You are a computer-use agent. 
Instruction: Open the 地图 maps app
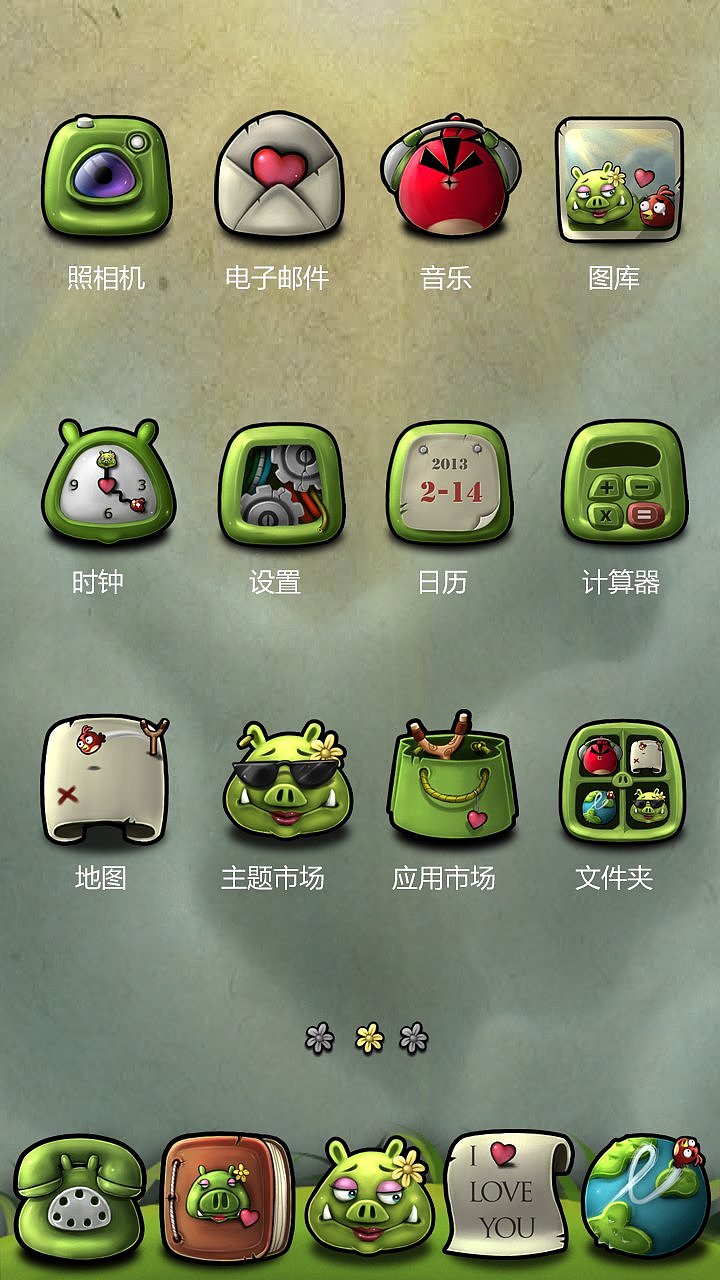(x=104, y=780)
